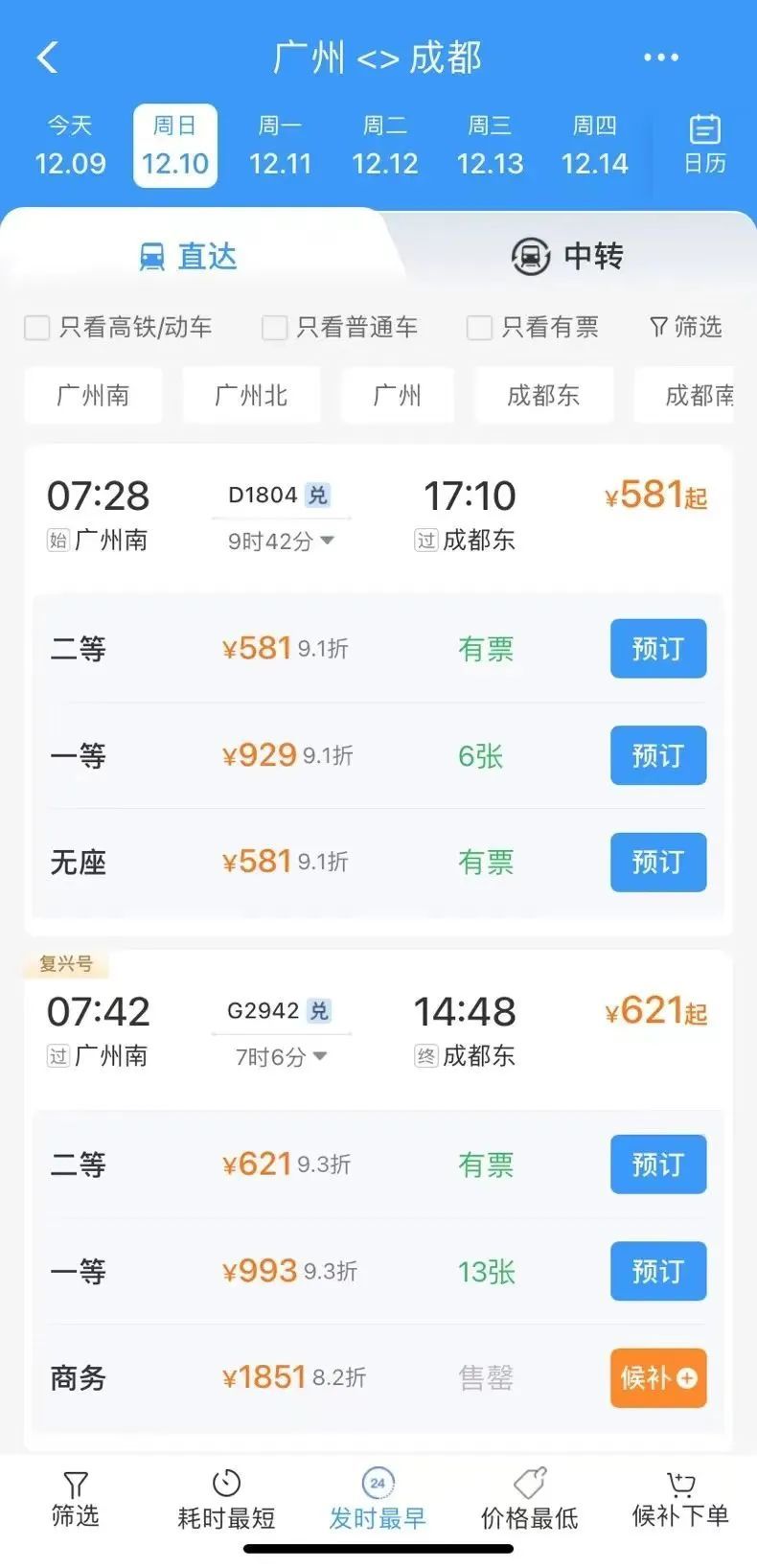Check the 只看高铁/动车 box
This screenshot has height=1568, width=757.
[37, 328]
